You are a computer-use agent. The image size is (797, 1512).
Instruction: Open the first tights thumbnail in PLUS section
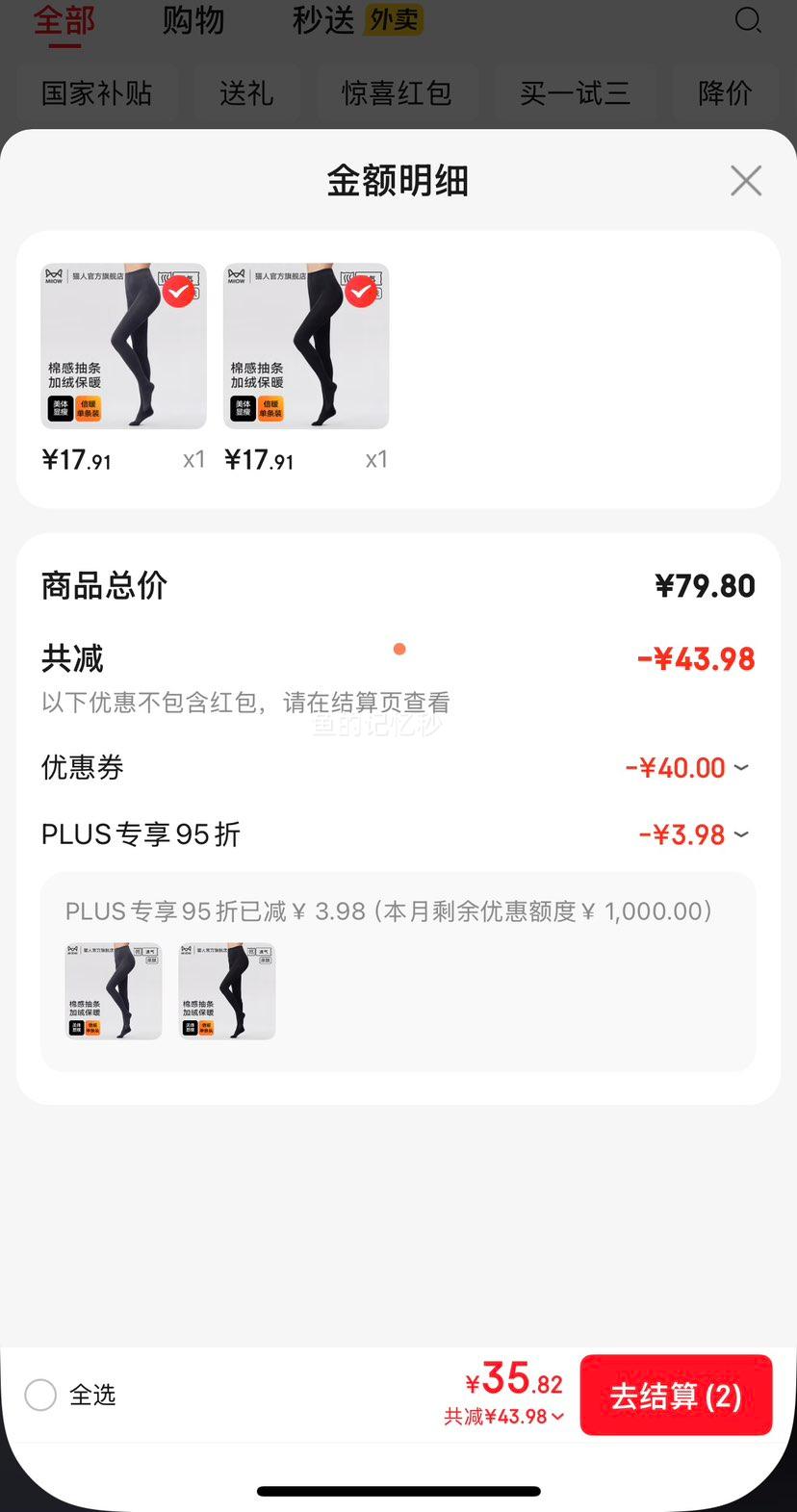click(113, 990)
